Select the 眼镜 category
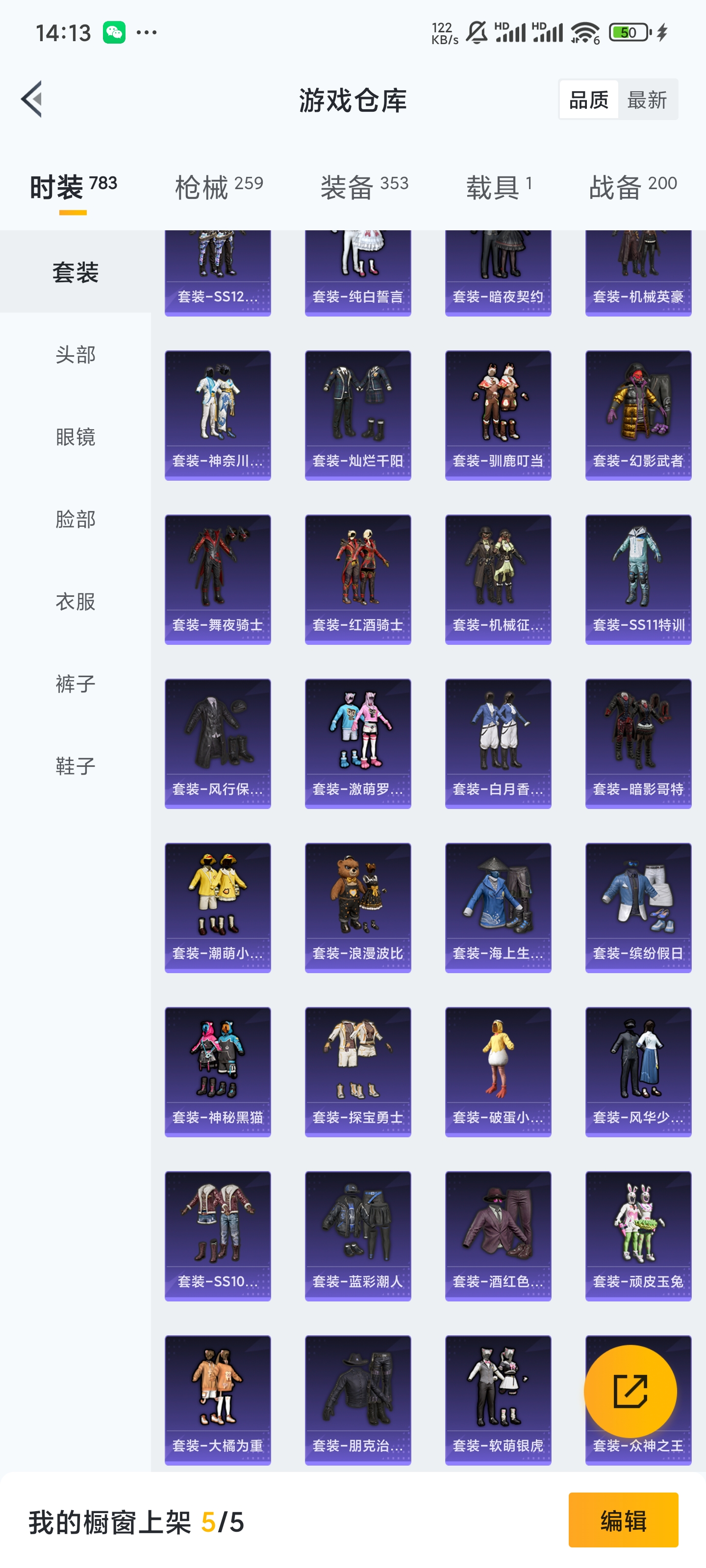This screenshot has width=706, height=1568. (76, 437)
